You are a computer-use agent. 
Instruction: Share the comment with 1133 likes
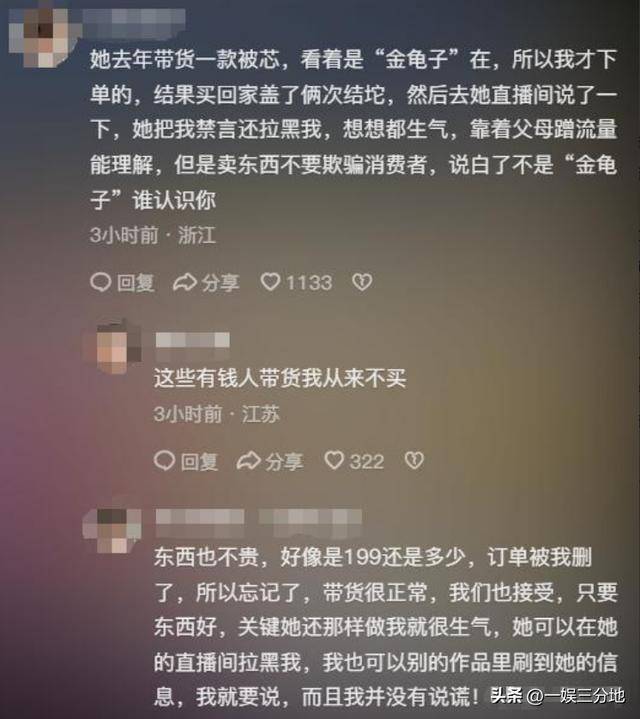point(207,283)
